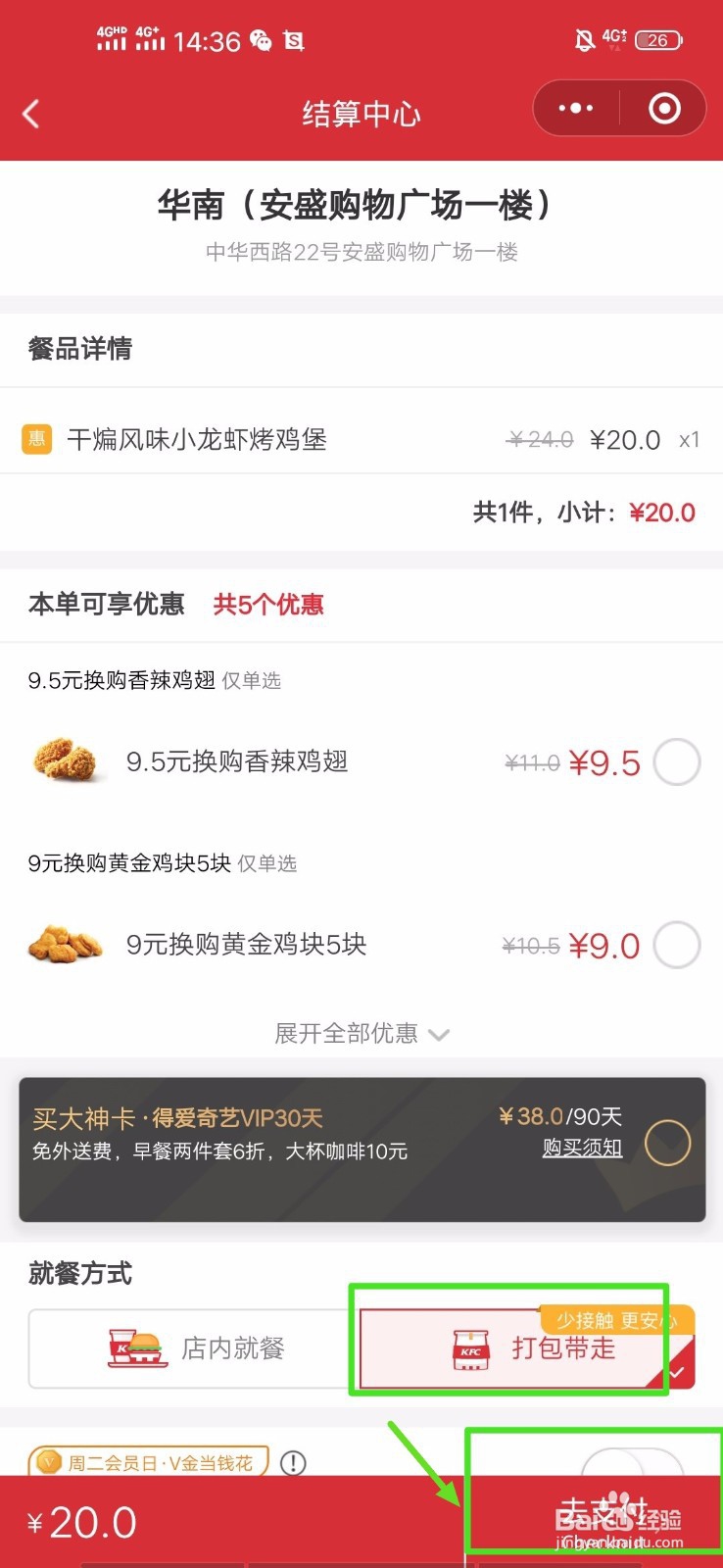Select the 9元换购黄金鸡块5块 add-on
Image resolution: width=723 pixels, height=1568 pixels.
[x=677, y=946]
